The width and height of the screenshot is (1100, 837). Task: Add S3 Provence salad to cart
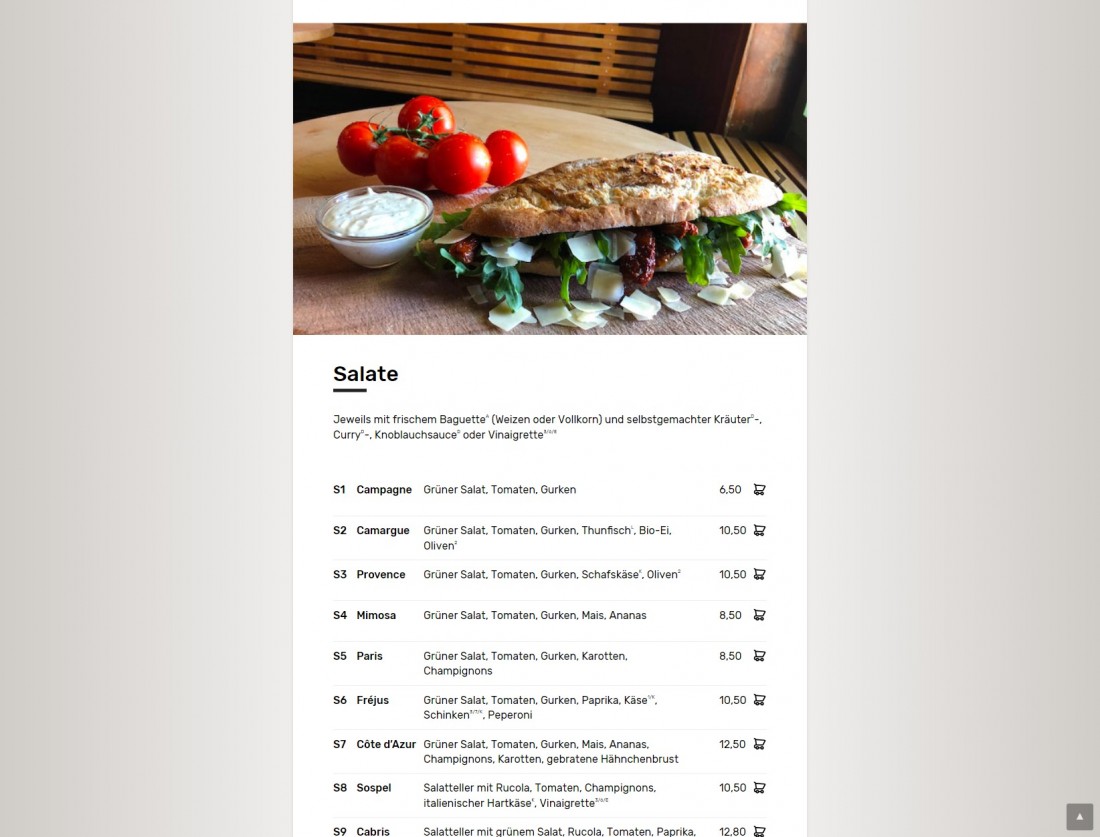tap(759, 575)
